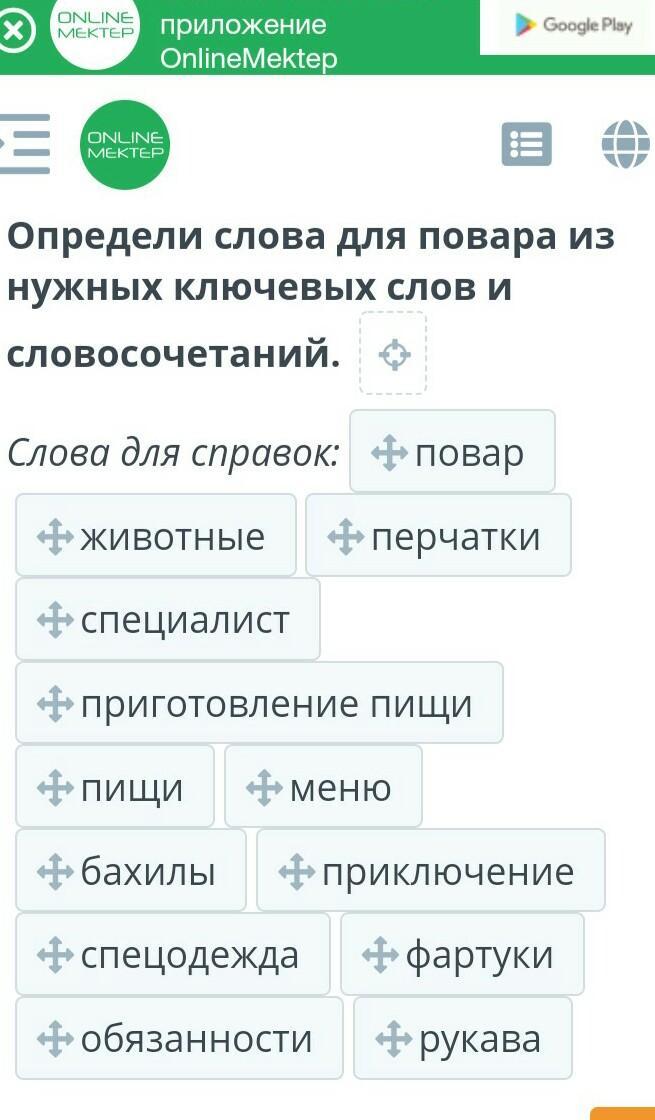The height and width of the screenshot is (1120, 655).
Task: Select the спецодежда chip
Action: 173,955
